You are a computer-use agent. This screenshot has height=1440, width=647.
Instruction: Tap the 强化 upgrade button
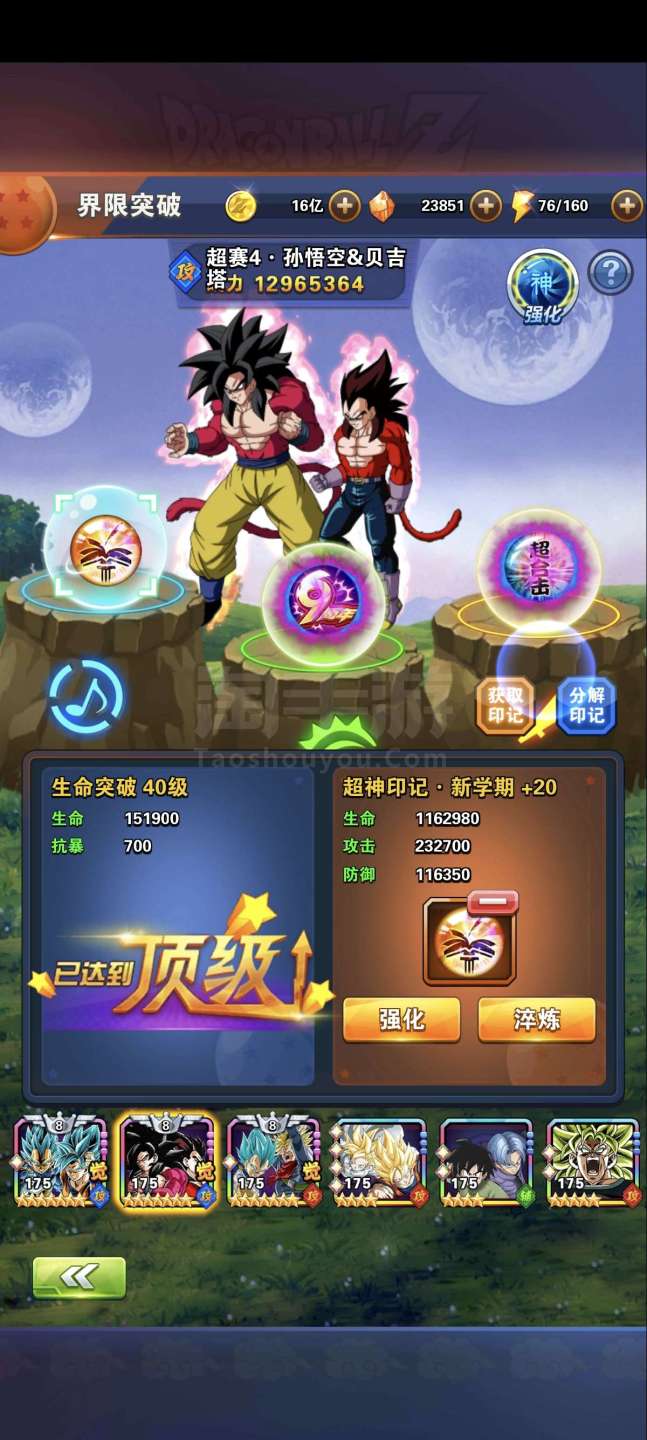click(x=401, y=1019)
